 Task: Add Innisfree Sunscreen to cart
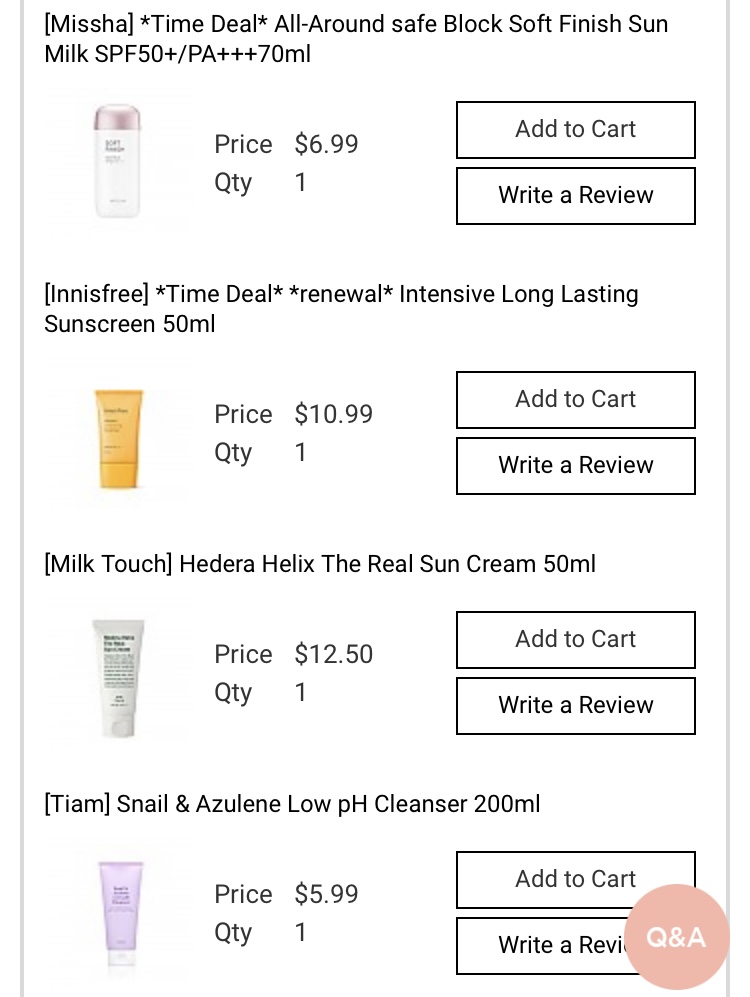(576, 400)
